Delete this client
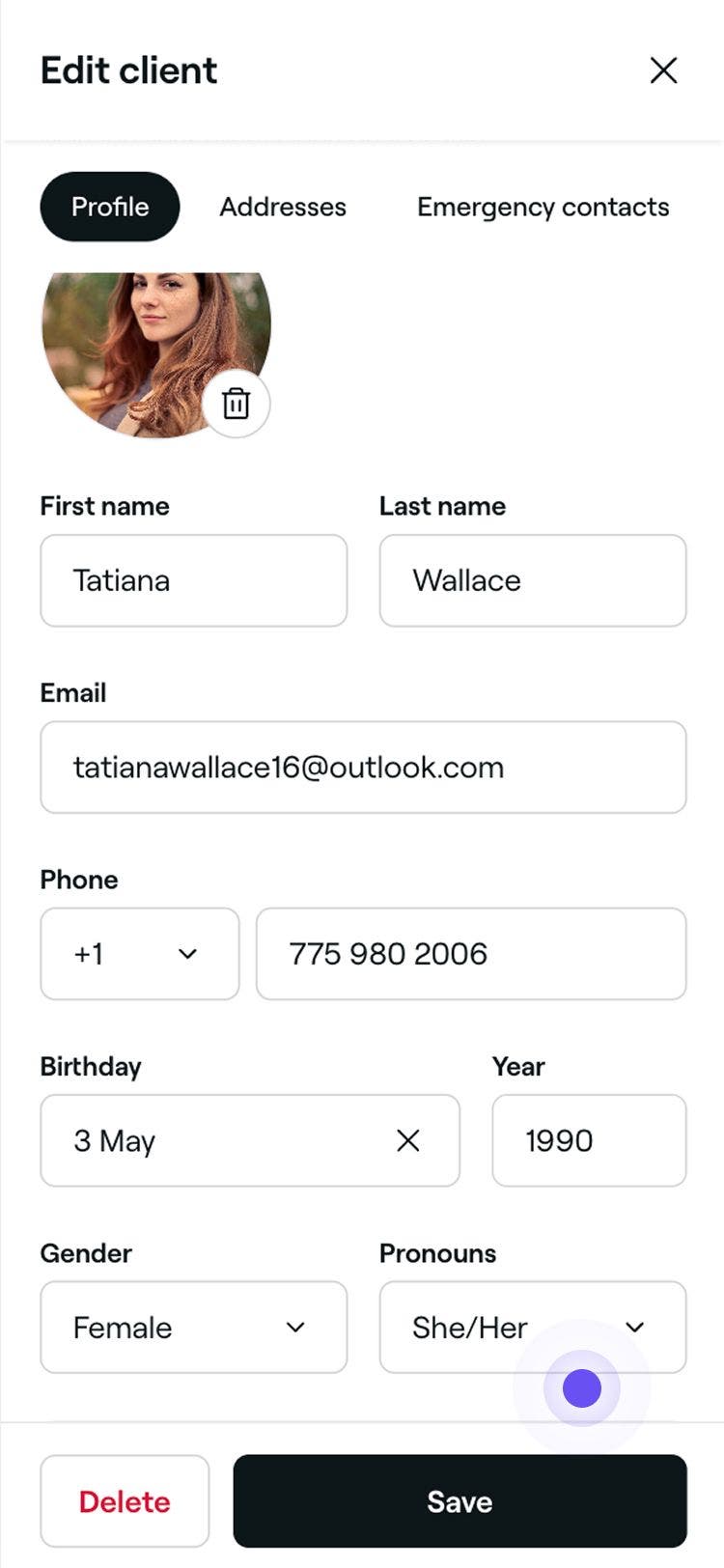 click(x=125, y=1501)
